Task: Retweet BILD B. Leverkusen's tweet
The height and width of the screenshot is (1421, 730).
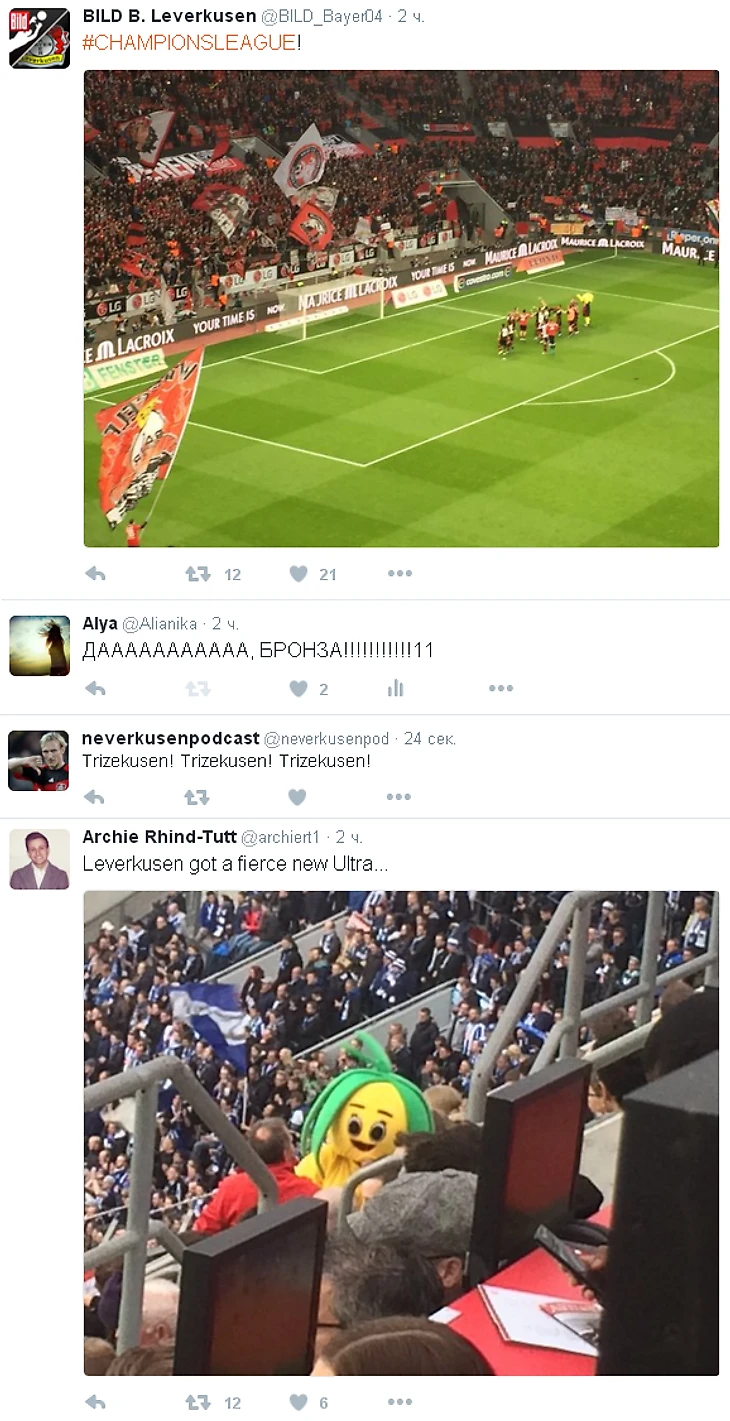Action: click(x=198, y=574)
